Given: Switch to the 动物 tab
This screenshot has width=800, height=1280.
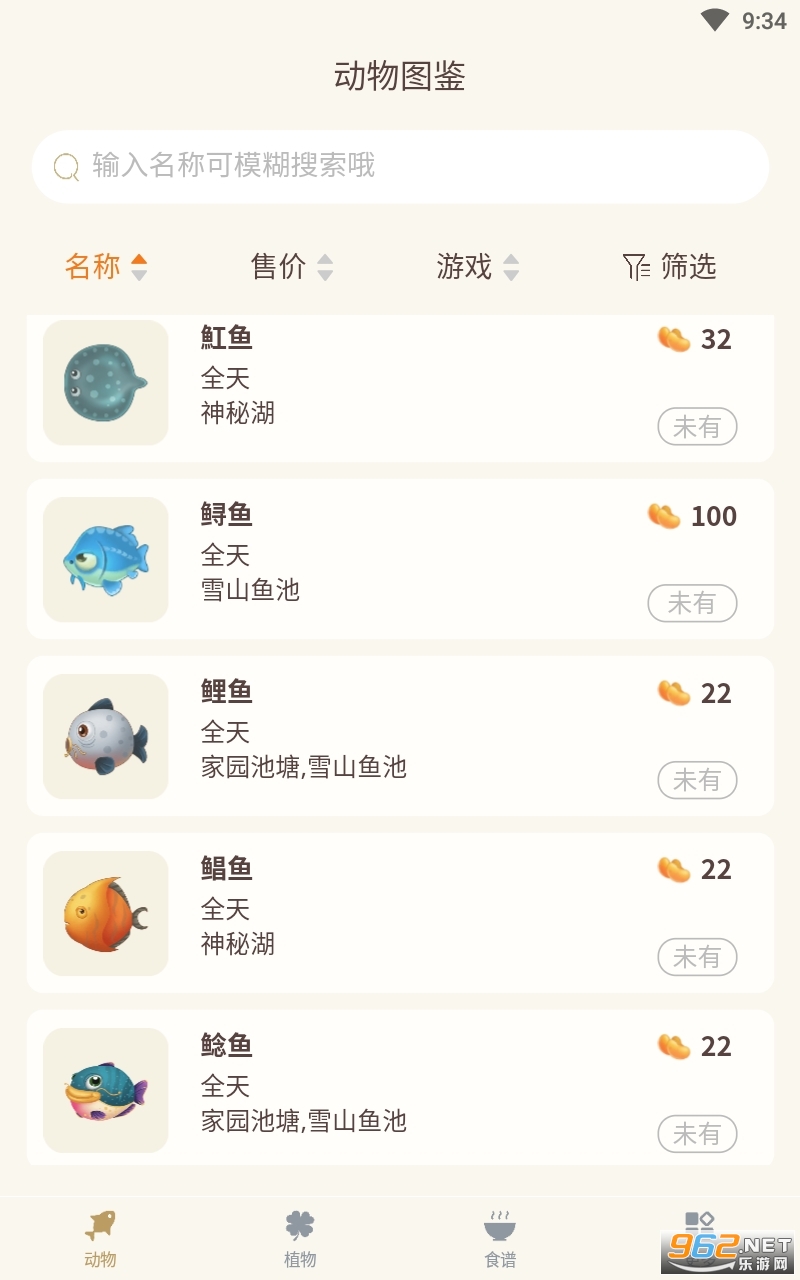Looking at the screenshot, I should coord(100,1238).
